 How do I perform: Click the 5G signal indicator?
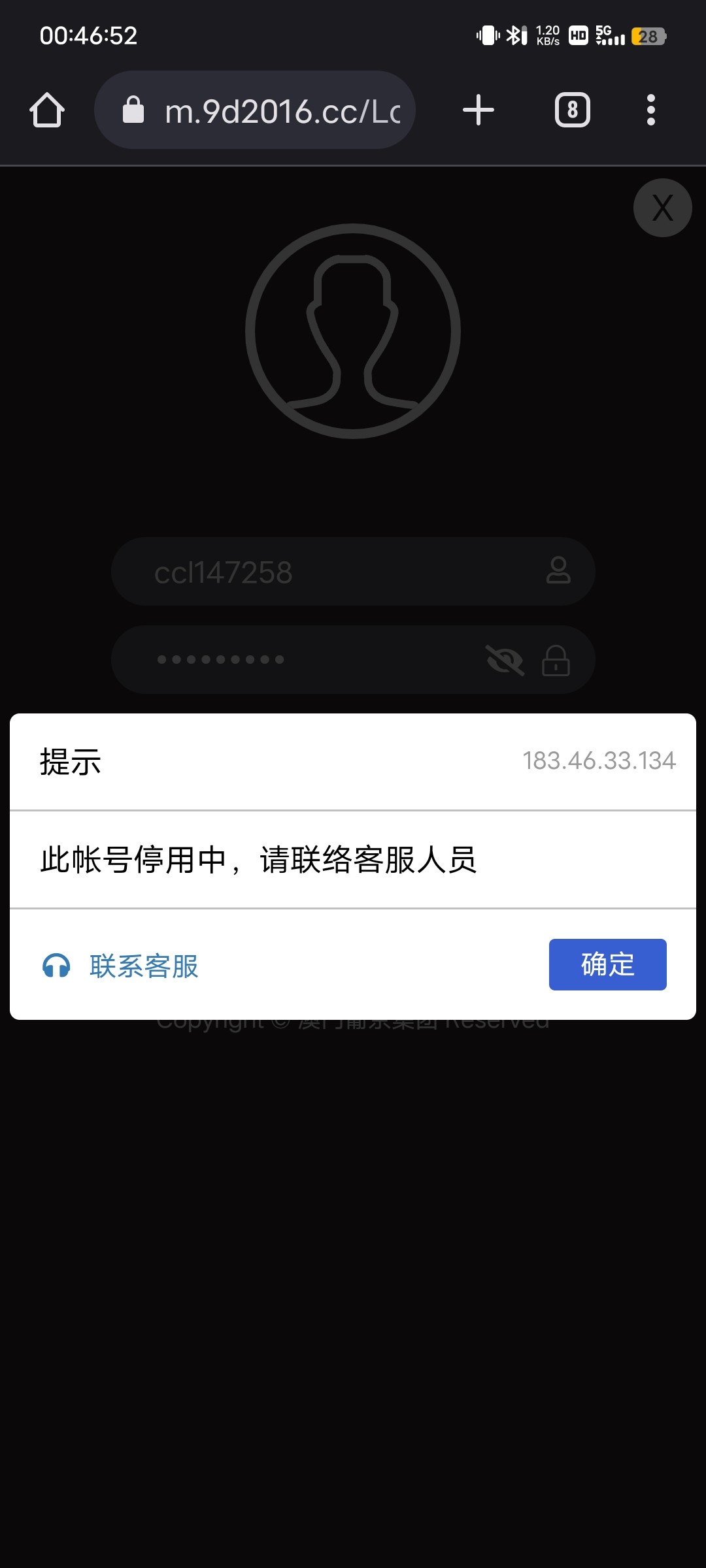608,36
